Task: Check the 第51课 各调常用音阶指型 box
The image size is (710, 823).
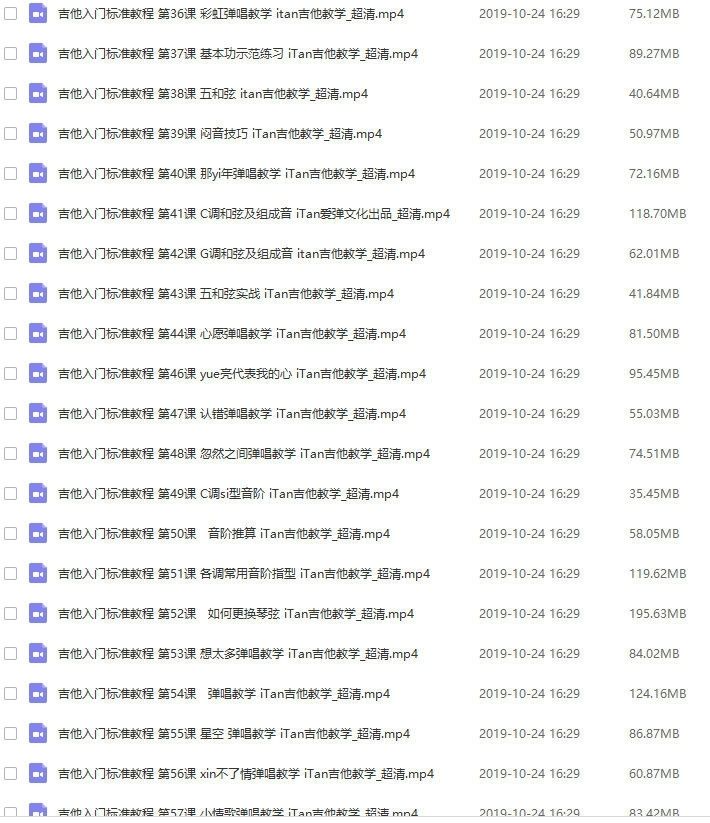Action: (x=11, y=574)
